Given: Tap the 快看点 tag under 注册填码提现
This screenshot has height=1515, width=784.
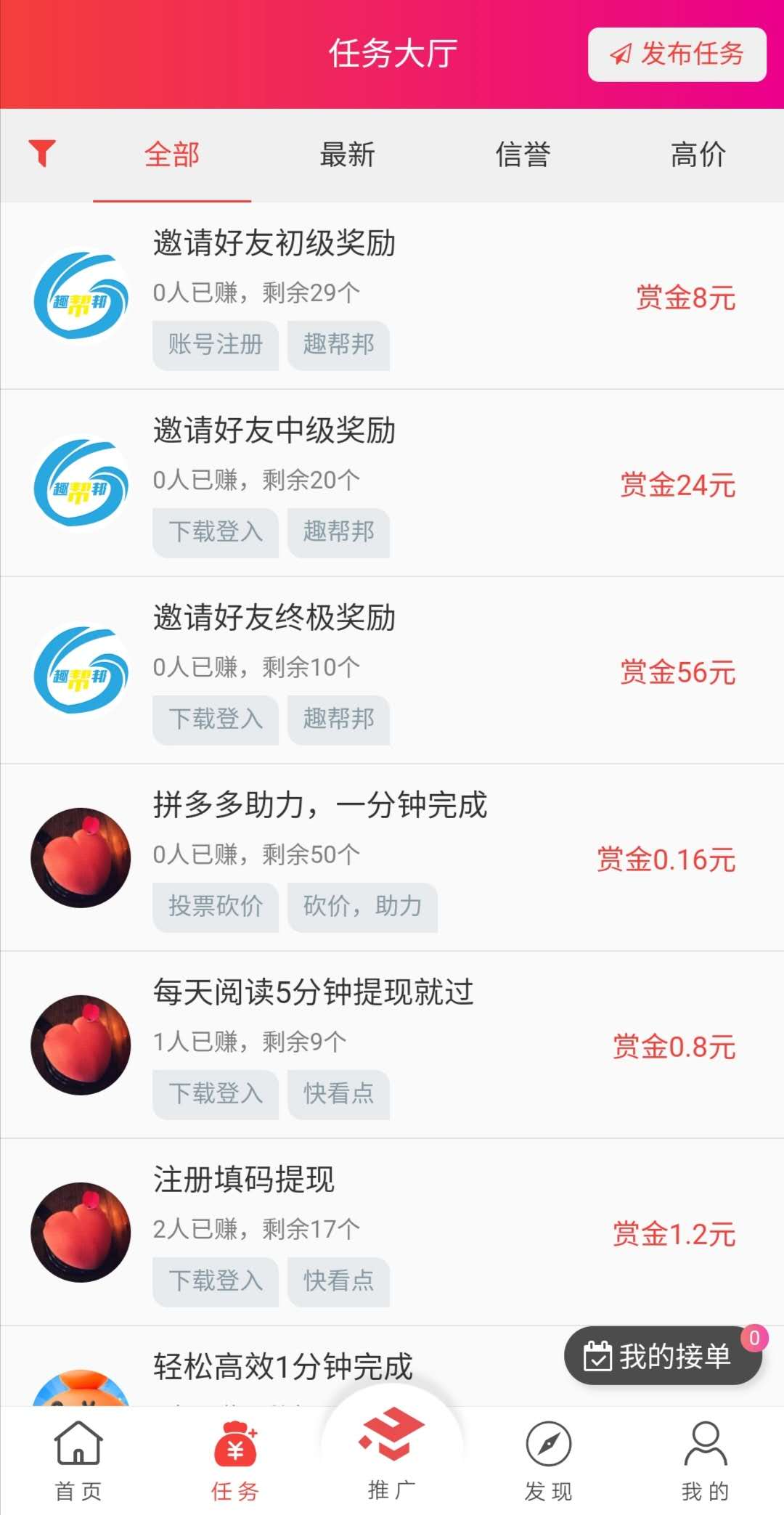Looking at the screenshot, I should (x=338, y=1281).
